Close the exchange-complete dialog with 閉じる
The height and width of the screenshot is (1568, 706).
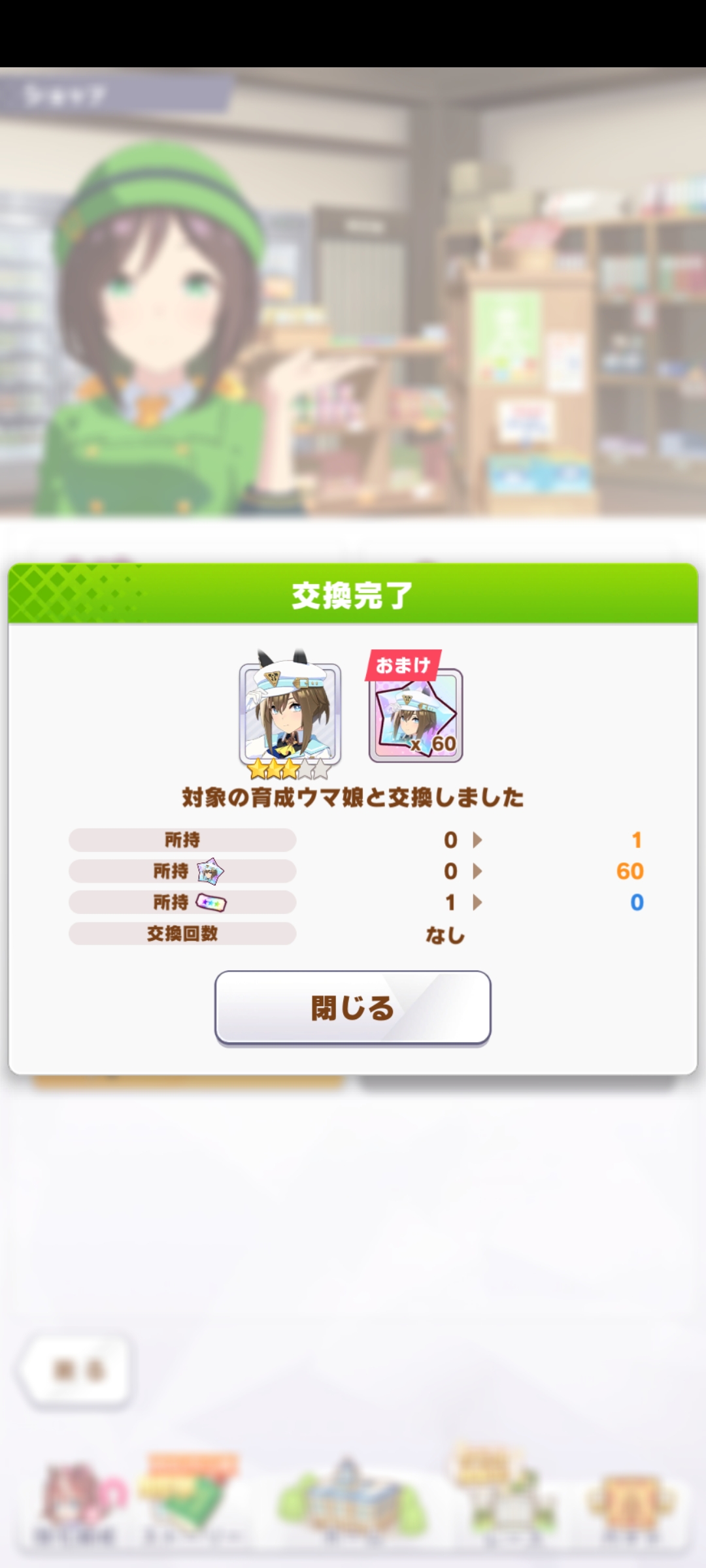click(352, 1007)
